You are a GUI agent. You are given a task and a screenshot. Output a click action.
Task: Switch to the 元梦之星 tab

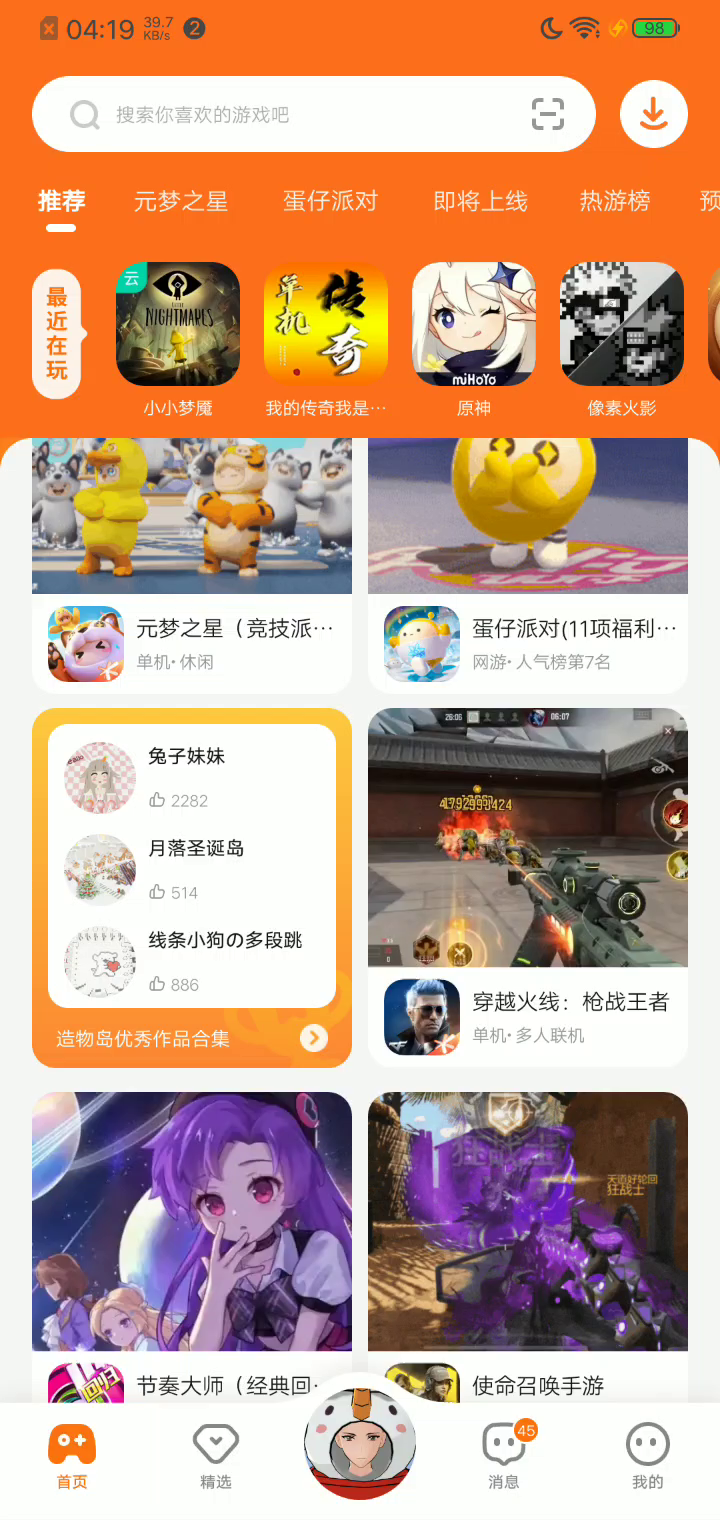(181, 201)
